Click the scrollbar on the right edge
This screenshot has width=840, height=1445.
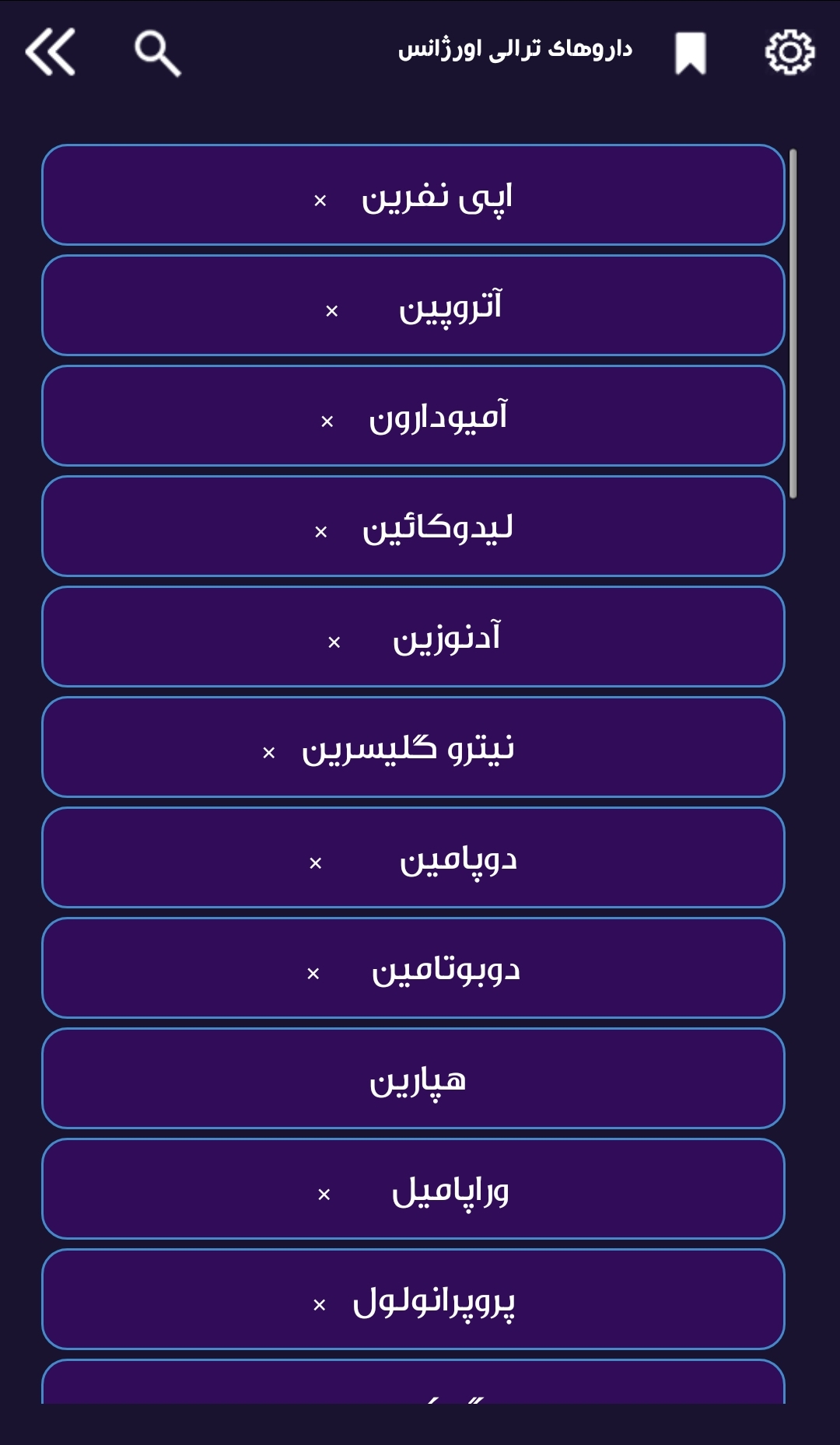793,319
